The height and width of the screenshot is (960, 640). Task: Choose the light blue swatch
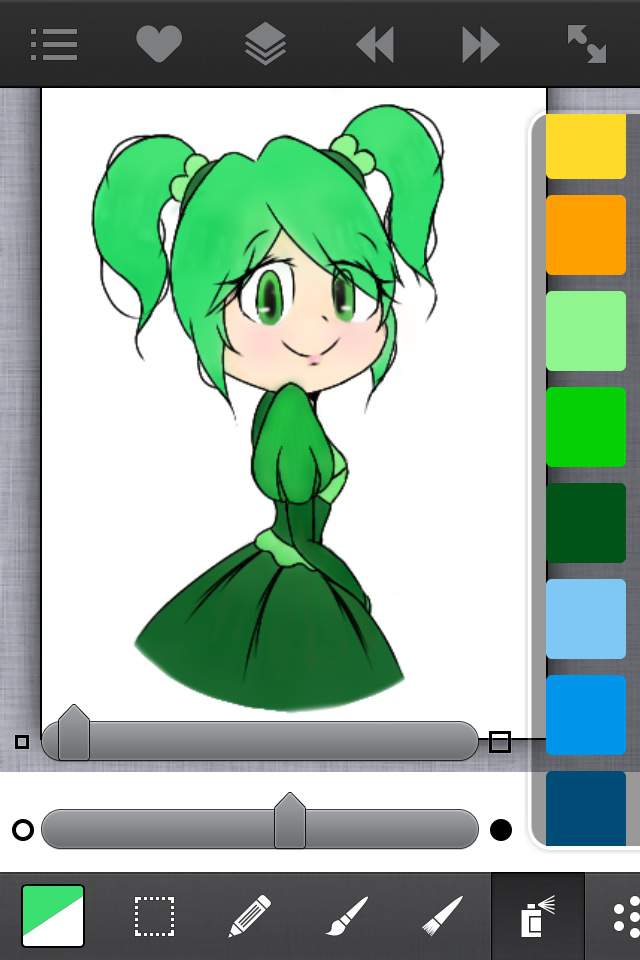pyautogui.click(x=586, y=619)
